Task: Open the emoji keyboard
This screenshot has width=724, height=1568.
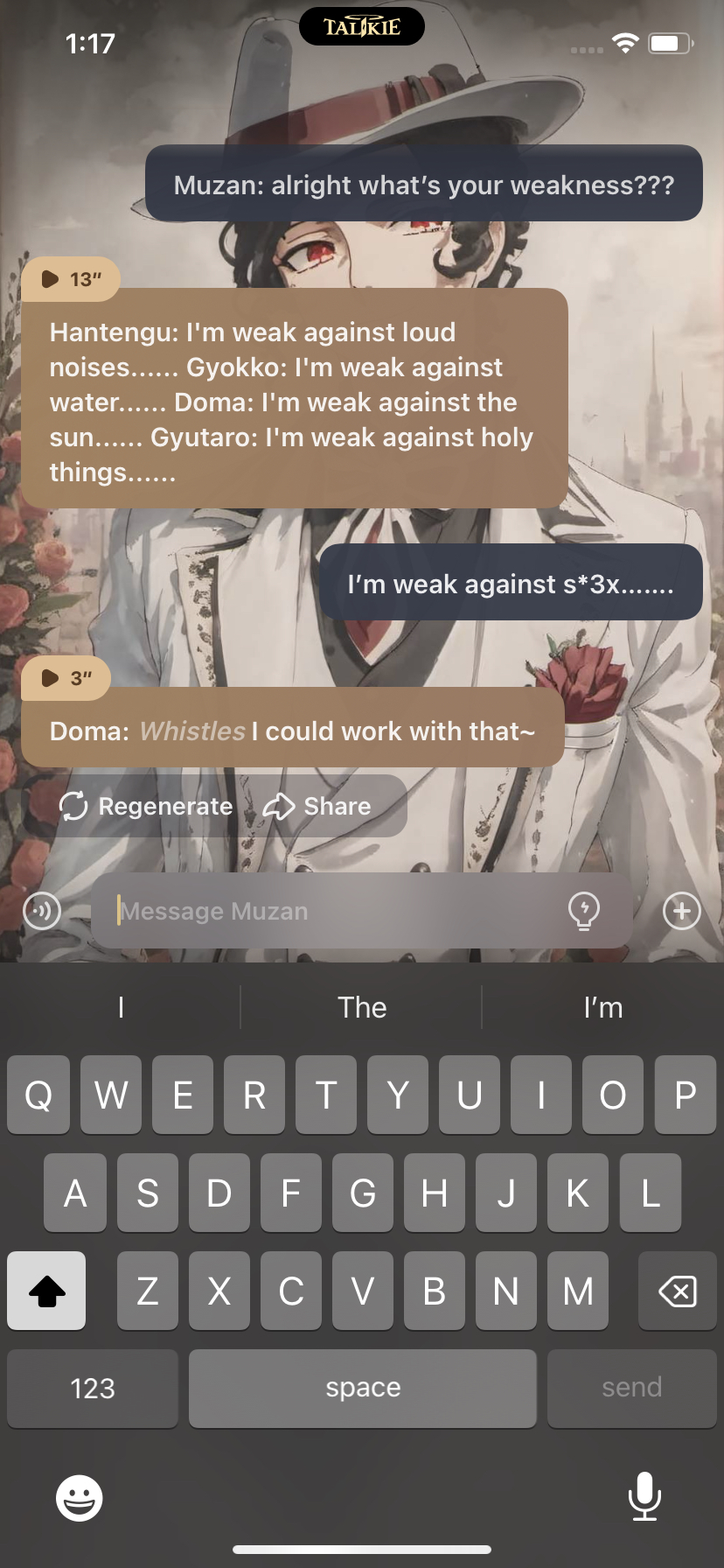Action: pos(80,1498)
